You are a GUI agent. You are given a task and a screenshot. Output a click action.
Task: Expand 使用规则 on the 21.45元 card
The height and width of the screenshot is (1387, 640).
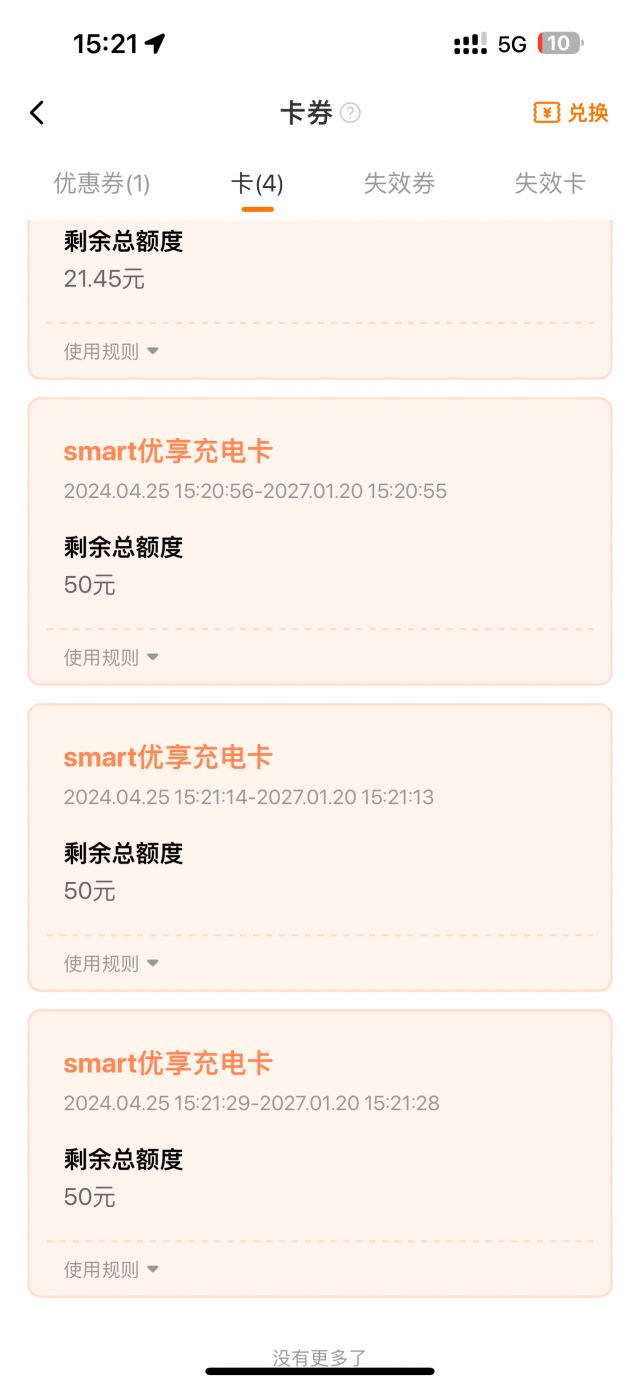click(111, 351)
